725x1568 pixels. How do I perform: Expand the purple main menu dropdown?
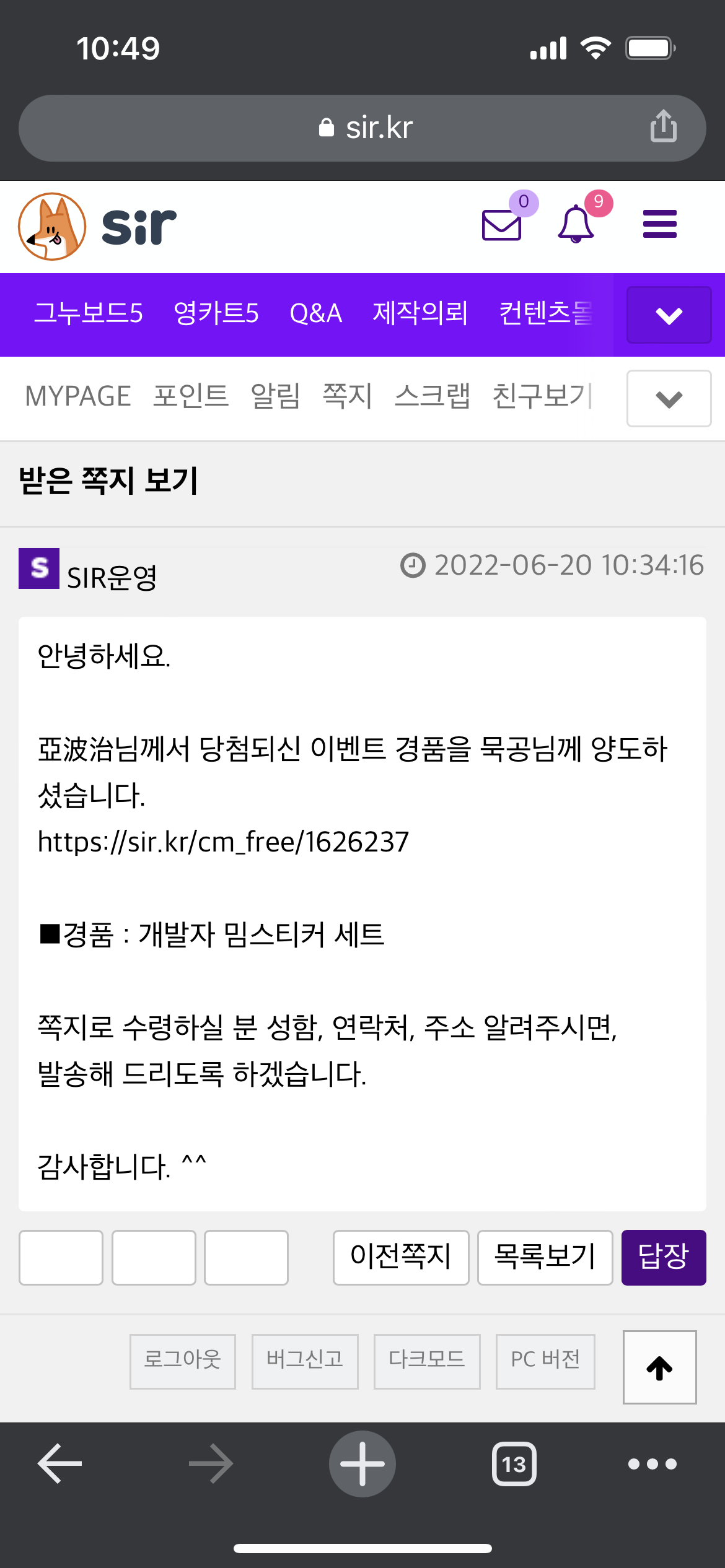coord(669,315)
